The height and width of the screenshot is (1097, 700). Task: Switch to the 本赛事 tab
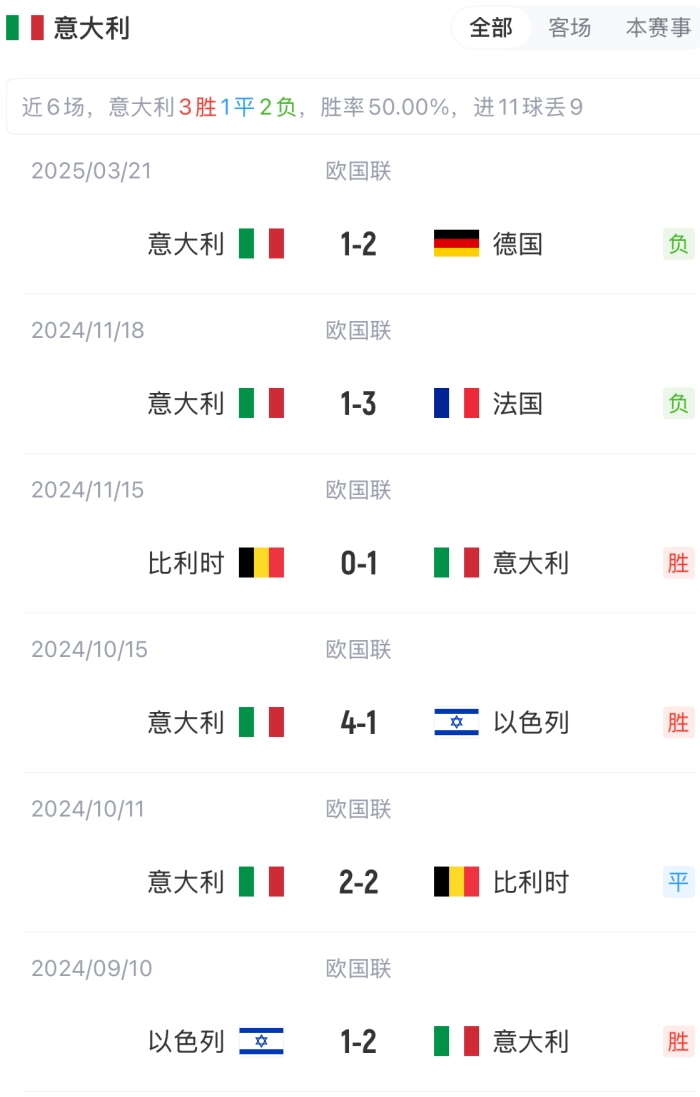(658, 28)
